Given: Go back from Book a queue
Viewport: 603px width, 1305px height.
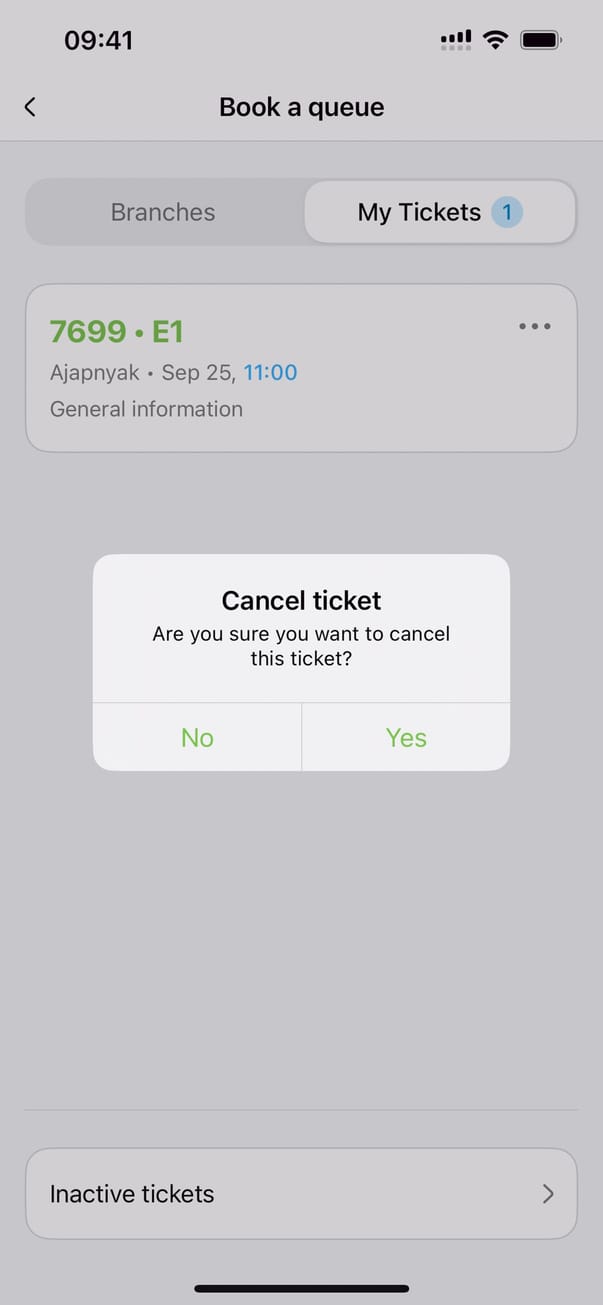Looking at the screenshot, I should click(30, 107).
